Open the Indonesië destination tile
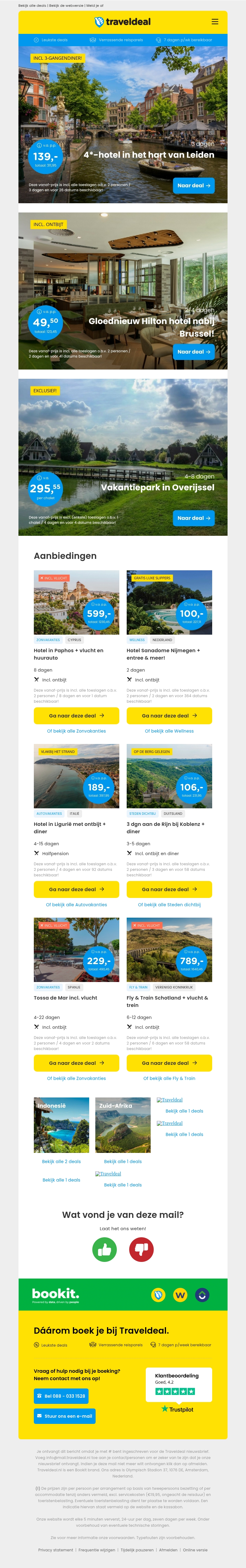The image size is (246, 1568). pos(61,1125)
